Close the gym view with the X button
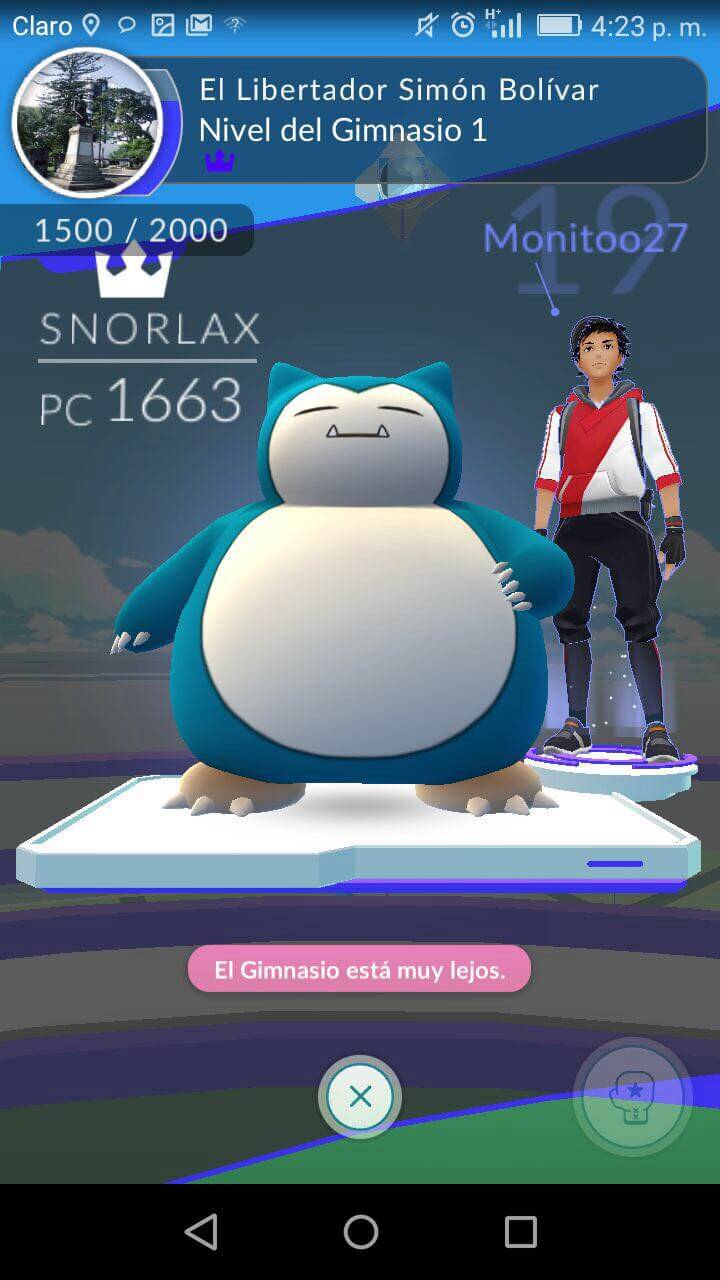 360,1097
